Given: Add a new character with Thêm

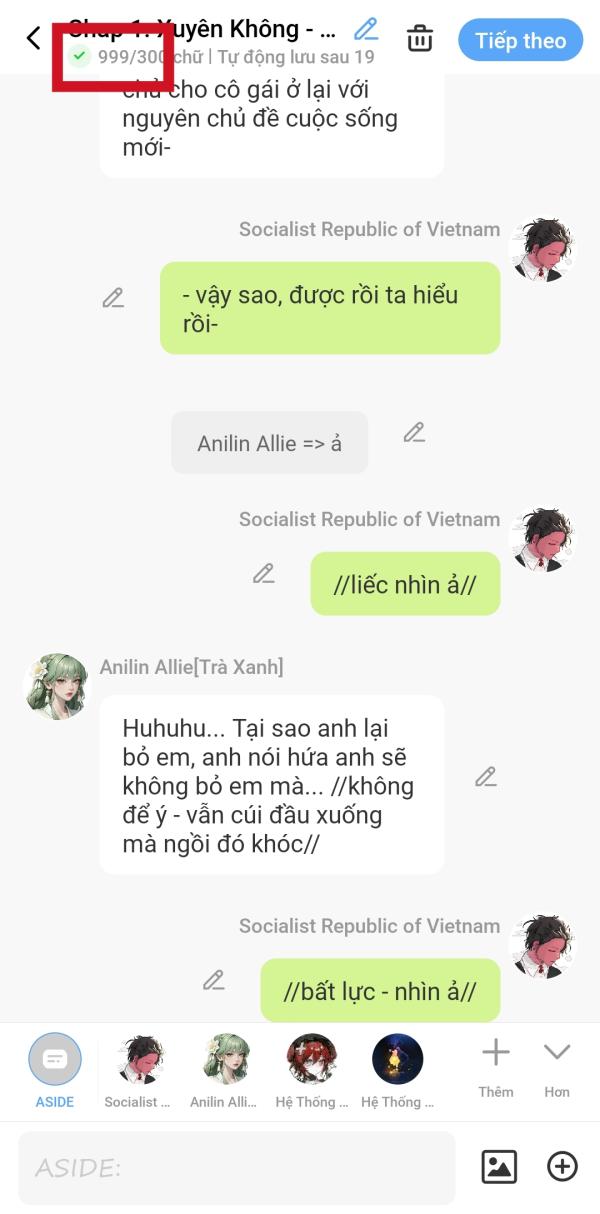Looking at the screenshot, I should click(496, 1068).
